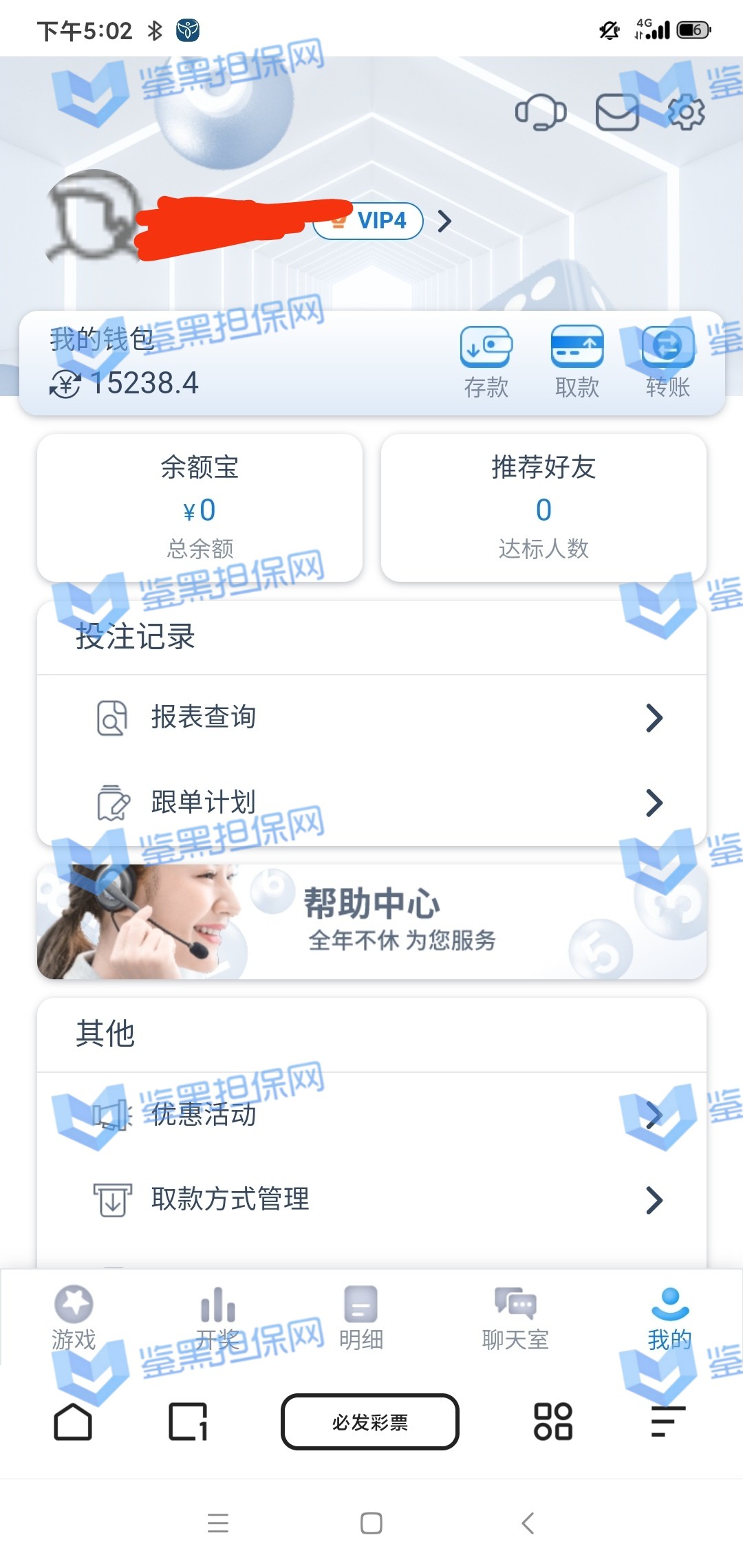The height and width of the screenshot is (1568, 743).
Task: Refresh the wallet balance icon
Action: [65, 384]
